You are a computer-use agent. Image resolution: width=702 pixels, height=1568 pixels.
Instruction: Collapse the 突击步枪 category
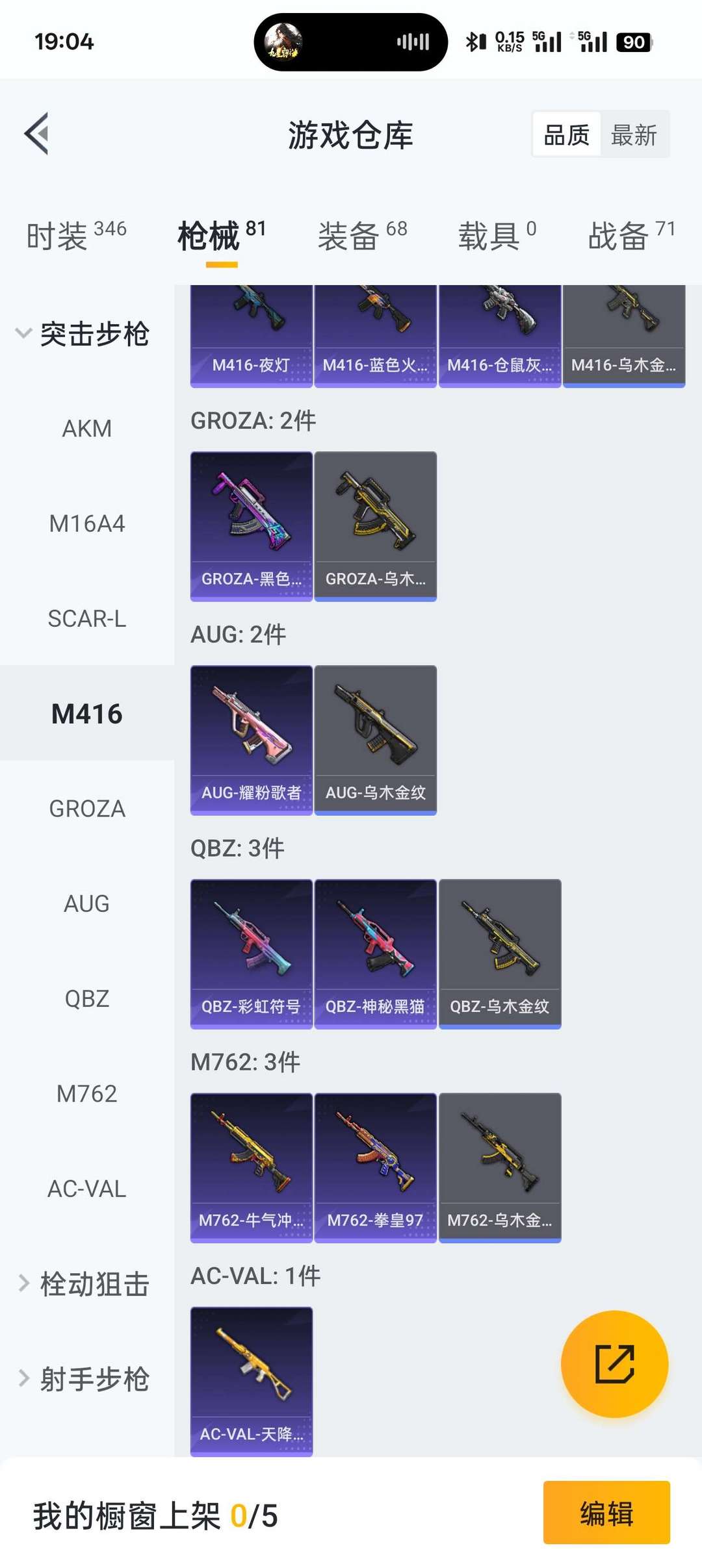pos(83,334)
